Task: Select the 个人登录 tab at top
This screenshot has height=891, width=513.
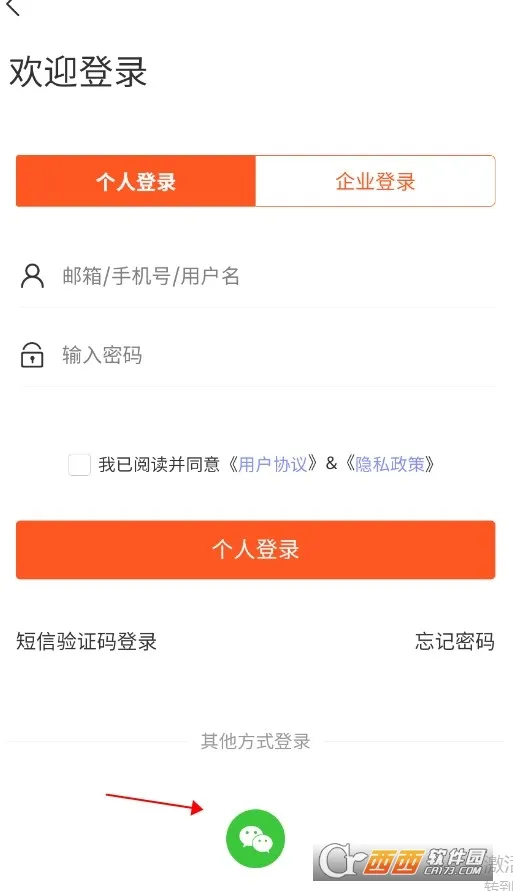Action: point(136,181)
